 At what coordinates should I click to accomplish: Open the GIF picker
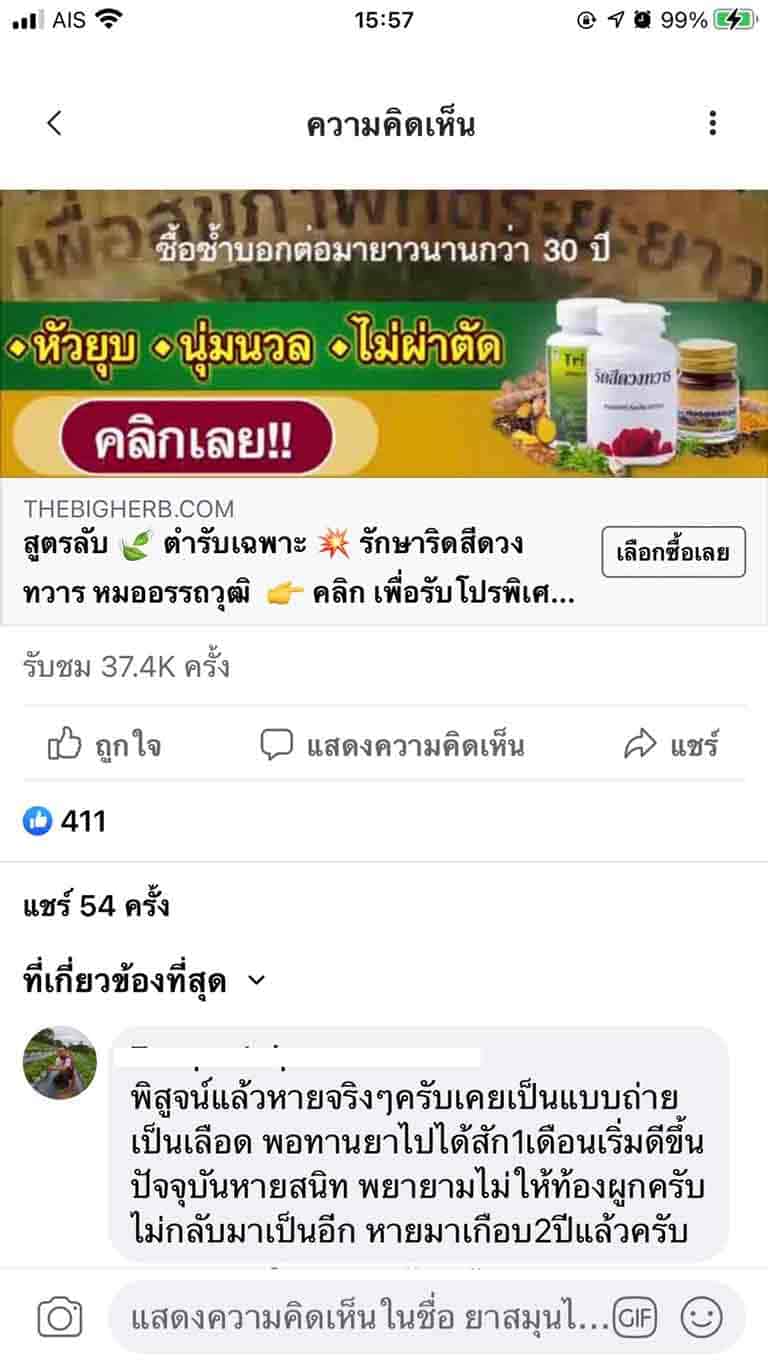(636, 1318)
